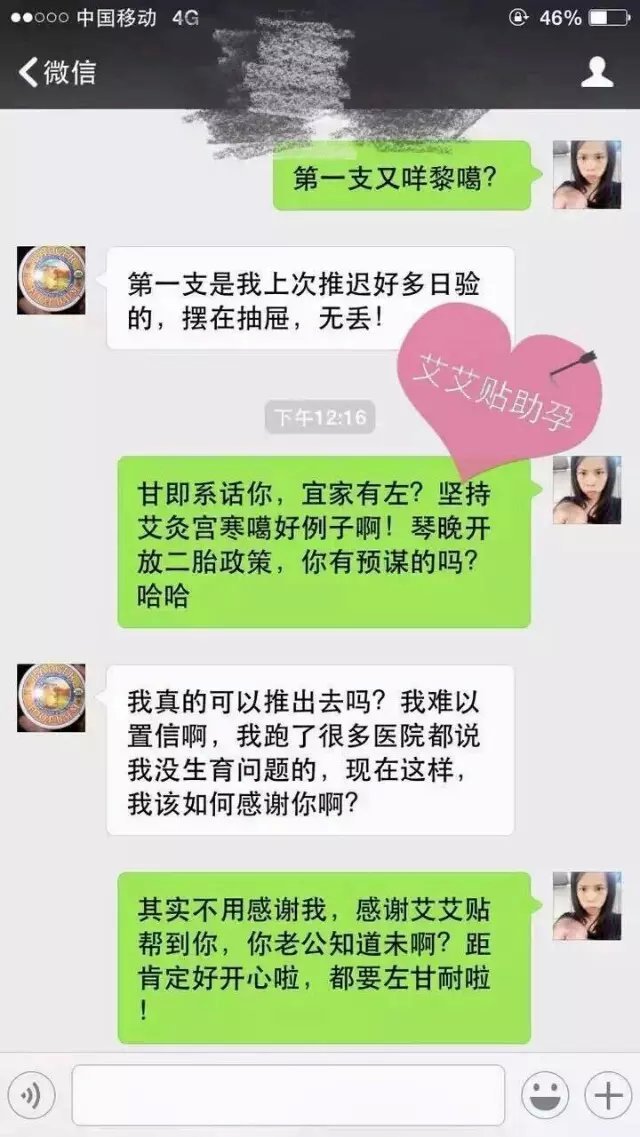Tap the contact avatar beside 我真的可以推出去吗 message
Image resolution: width=640 pixels, height=1137 pixels.
tap(51, 698)
